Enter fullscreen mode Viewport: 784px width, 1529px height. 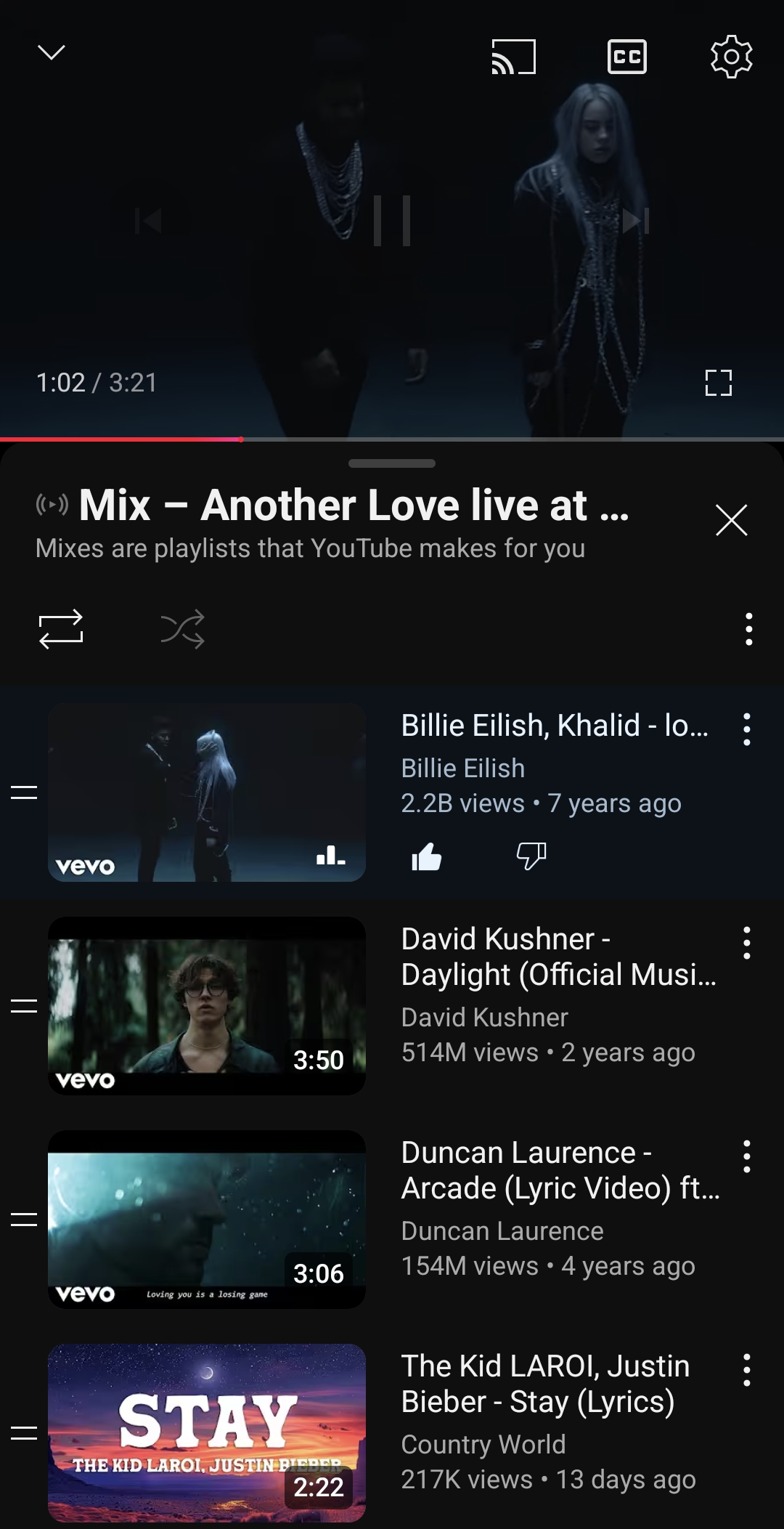pyautogui.click(x=718, y=383)
